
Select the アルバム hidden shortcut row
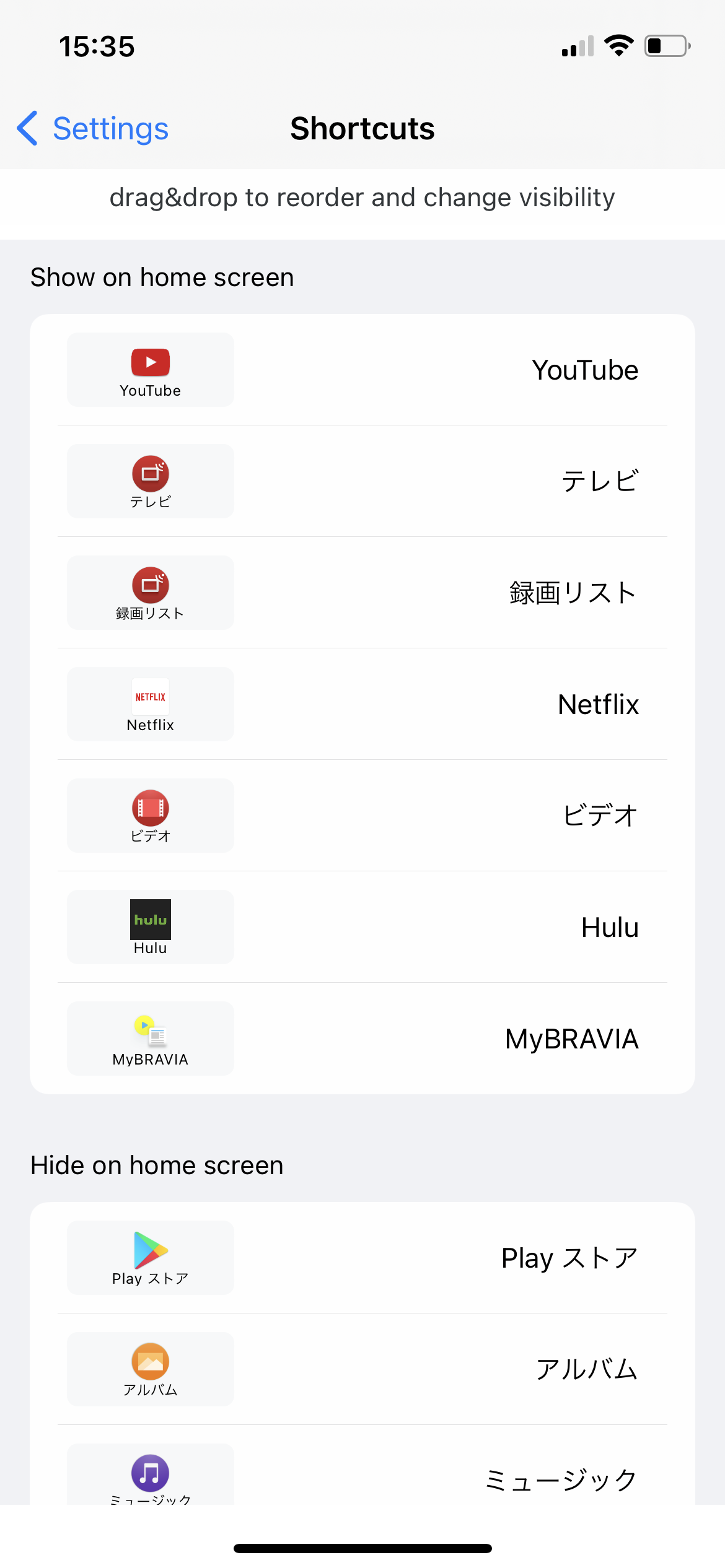pos(362,1369)
